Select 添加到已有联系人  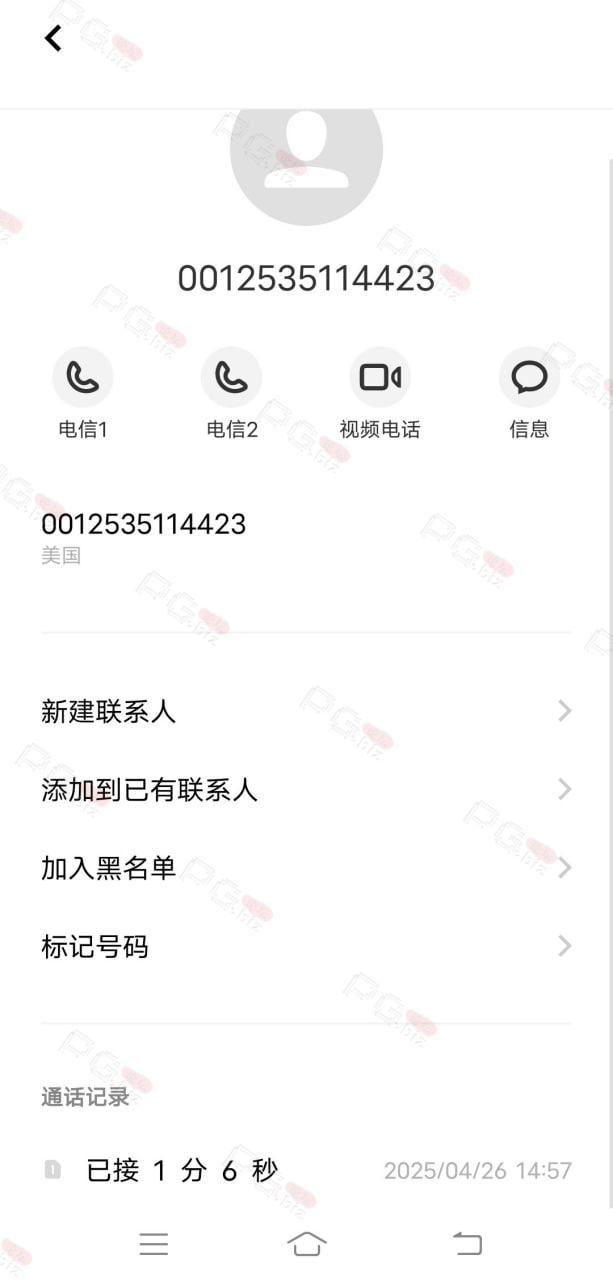click(x=306, y=790)
